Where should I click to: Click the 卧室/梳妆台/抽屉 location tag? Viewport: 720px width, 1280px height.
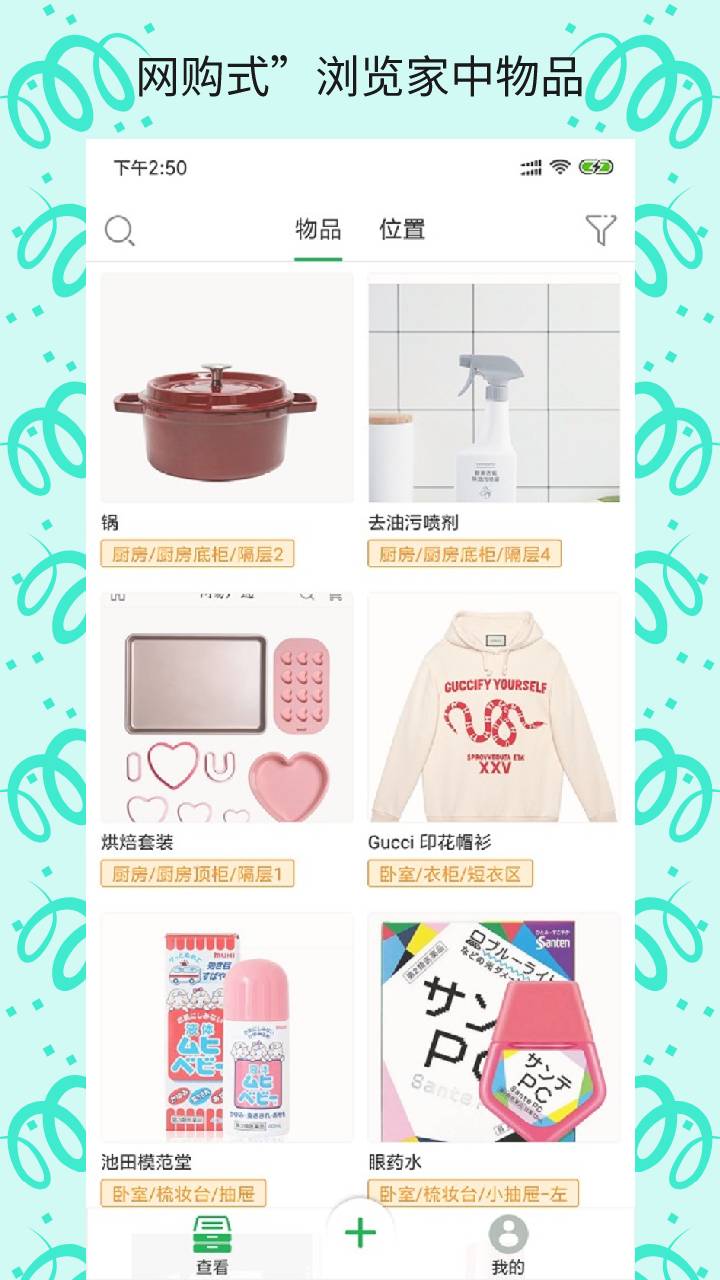click(x=180, y=1194)
